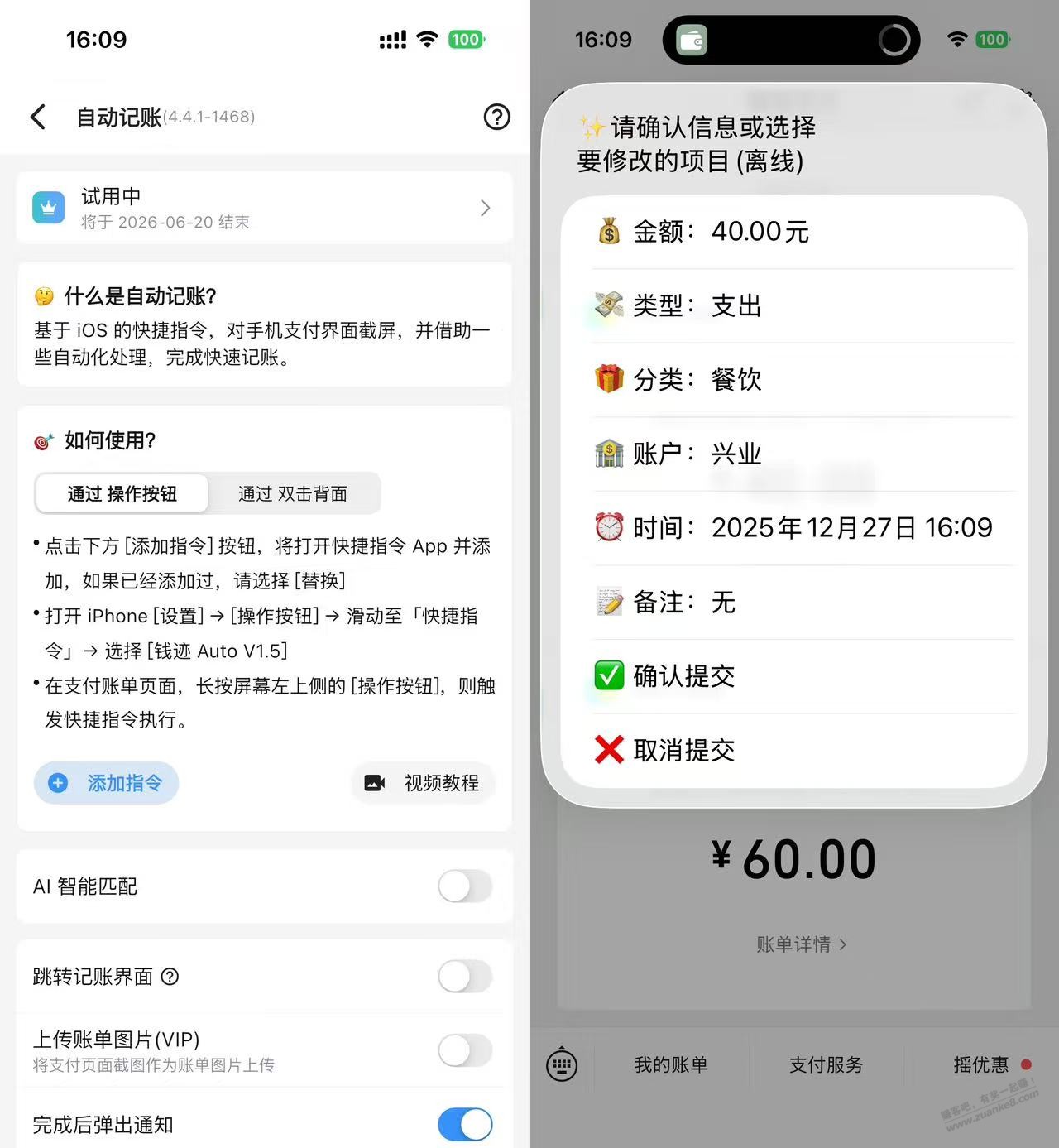
Task: Enable 上传账单图片(VIP) switch
Action: click(464, 1050)
